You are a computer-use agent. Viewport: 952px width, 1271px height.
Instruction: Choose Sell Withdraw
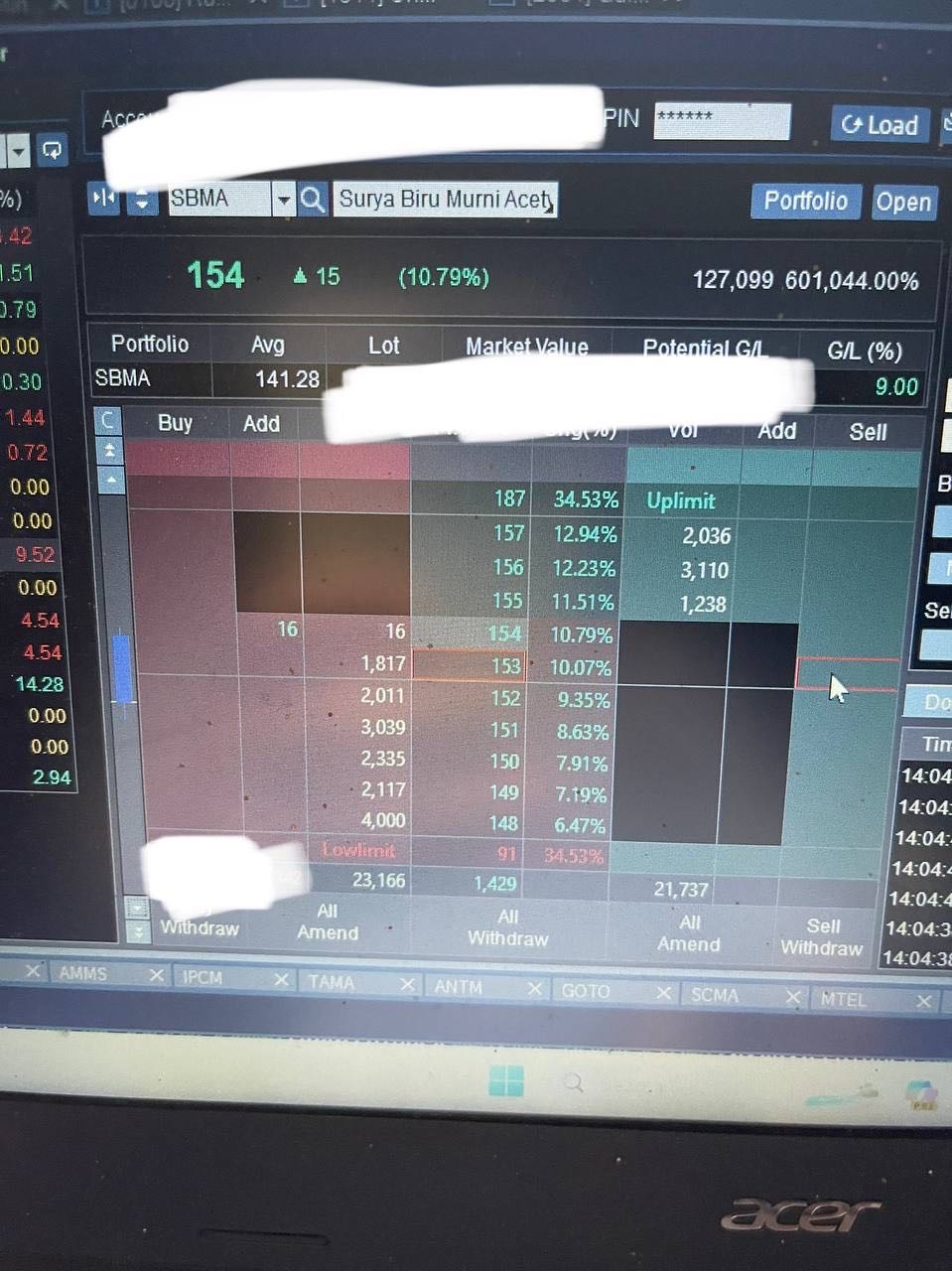click(821, 936)
